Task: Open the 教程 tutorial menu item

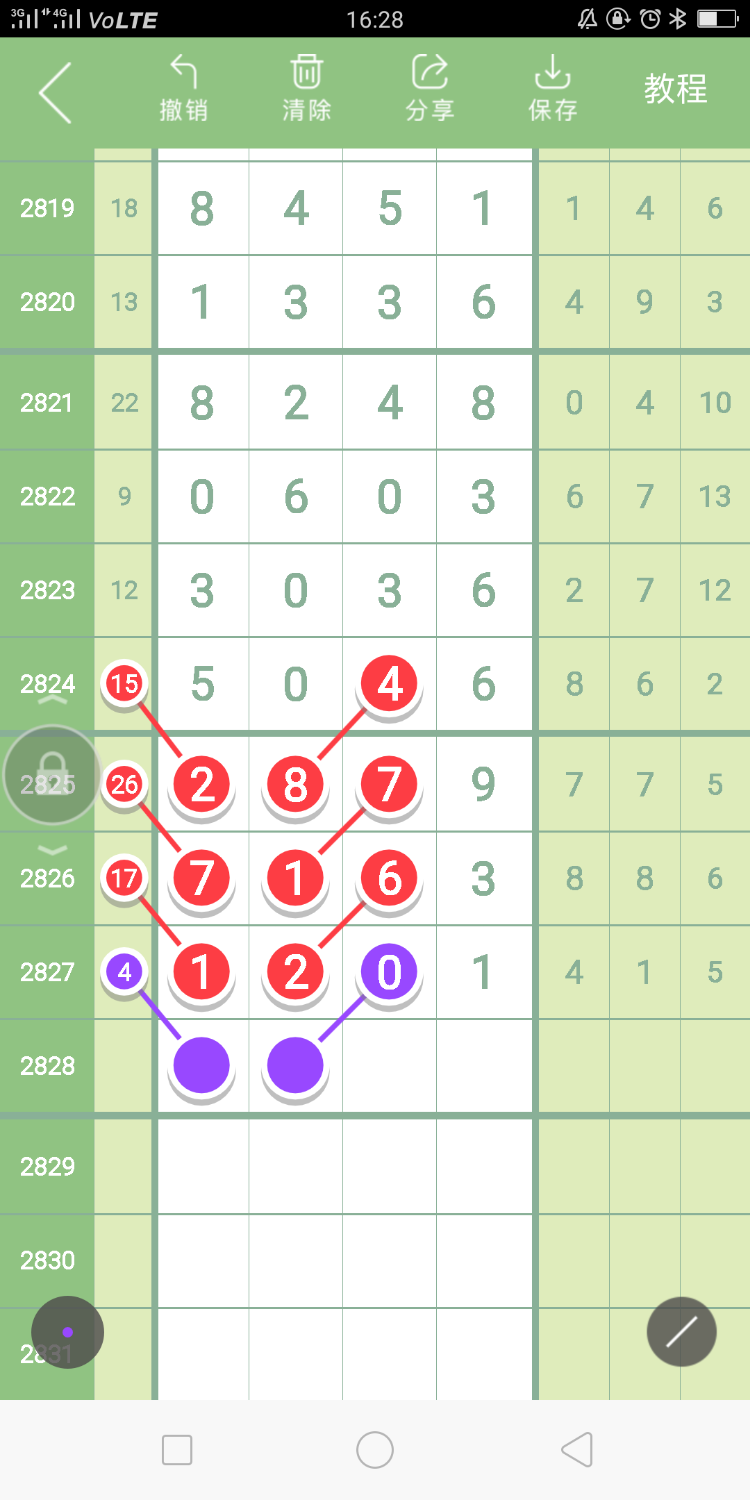Action: coord(675,90)
